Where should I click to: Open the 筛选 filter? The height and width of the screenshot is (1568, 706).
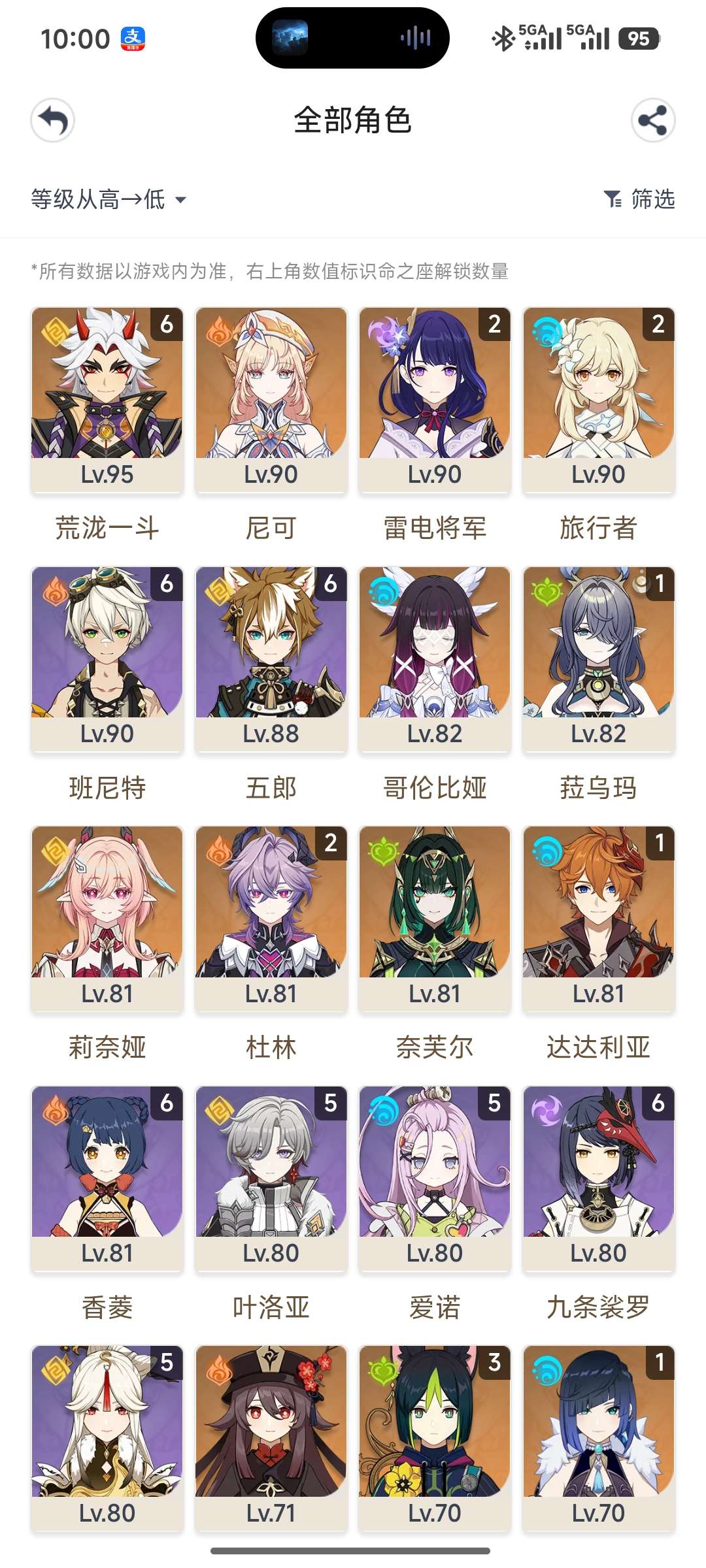pos(639,199)
